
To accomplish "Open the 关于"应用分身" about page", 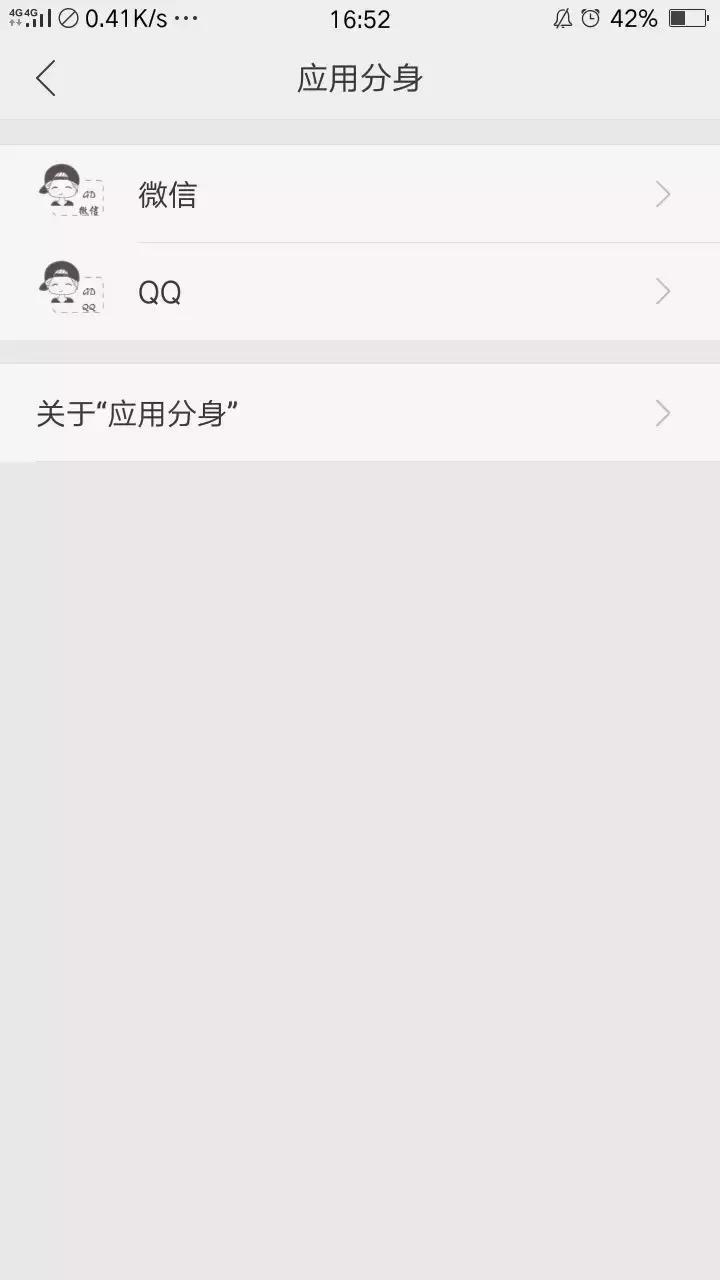I will pos(360,412).
